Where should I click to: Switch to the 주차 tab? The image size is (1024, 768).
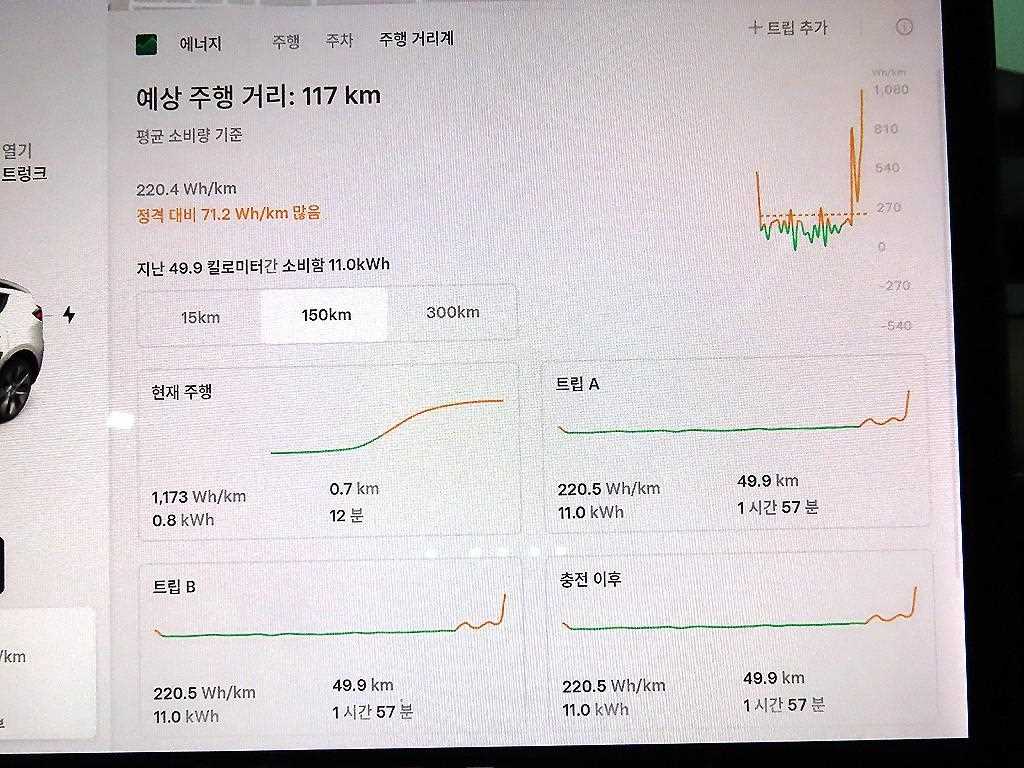tap(340, 40)
